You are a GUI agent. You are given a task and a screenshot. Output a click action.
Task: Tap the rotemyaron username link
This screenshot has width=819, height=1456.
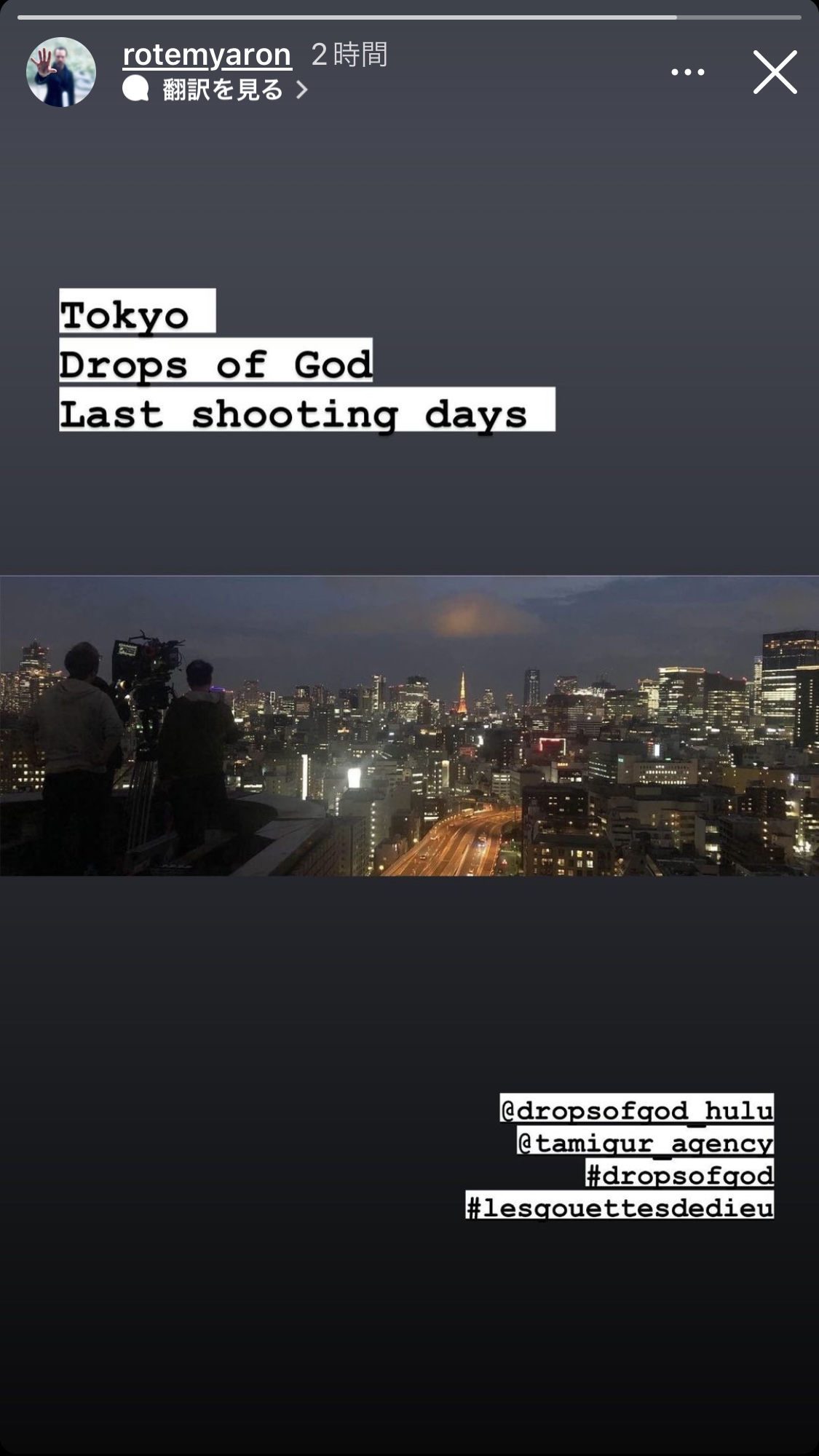pyautogui.click(x=207, y=55)
